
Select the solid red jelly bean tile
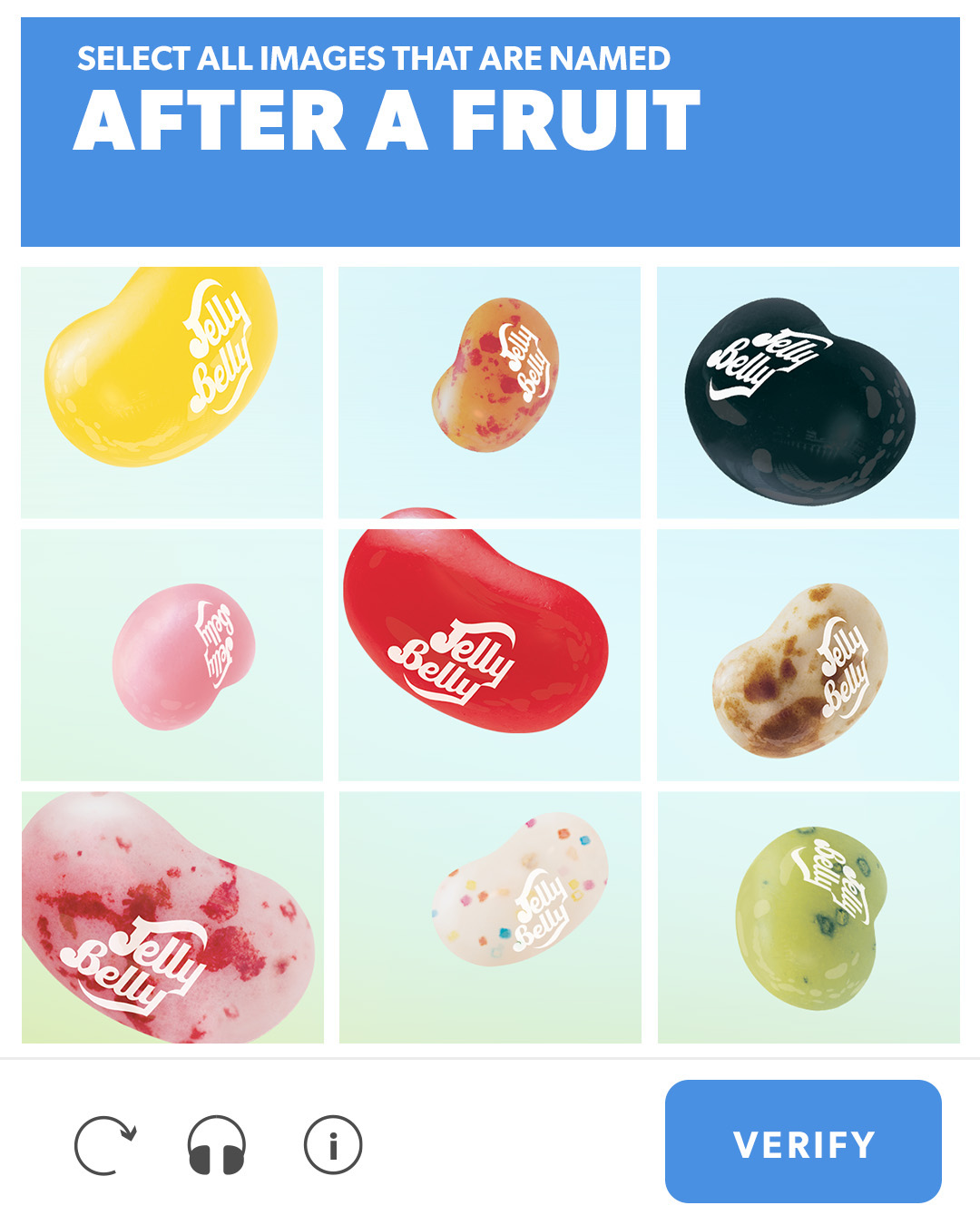[x=489, y=655]
